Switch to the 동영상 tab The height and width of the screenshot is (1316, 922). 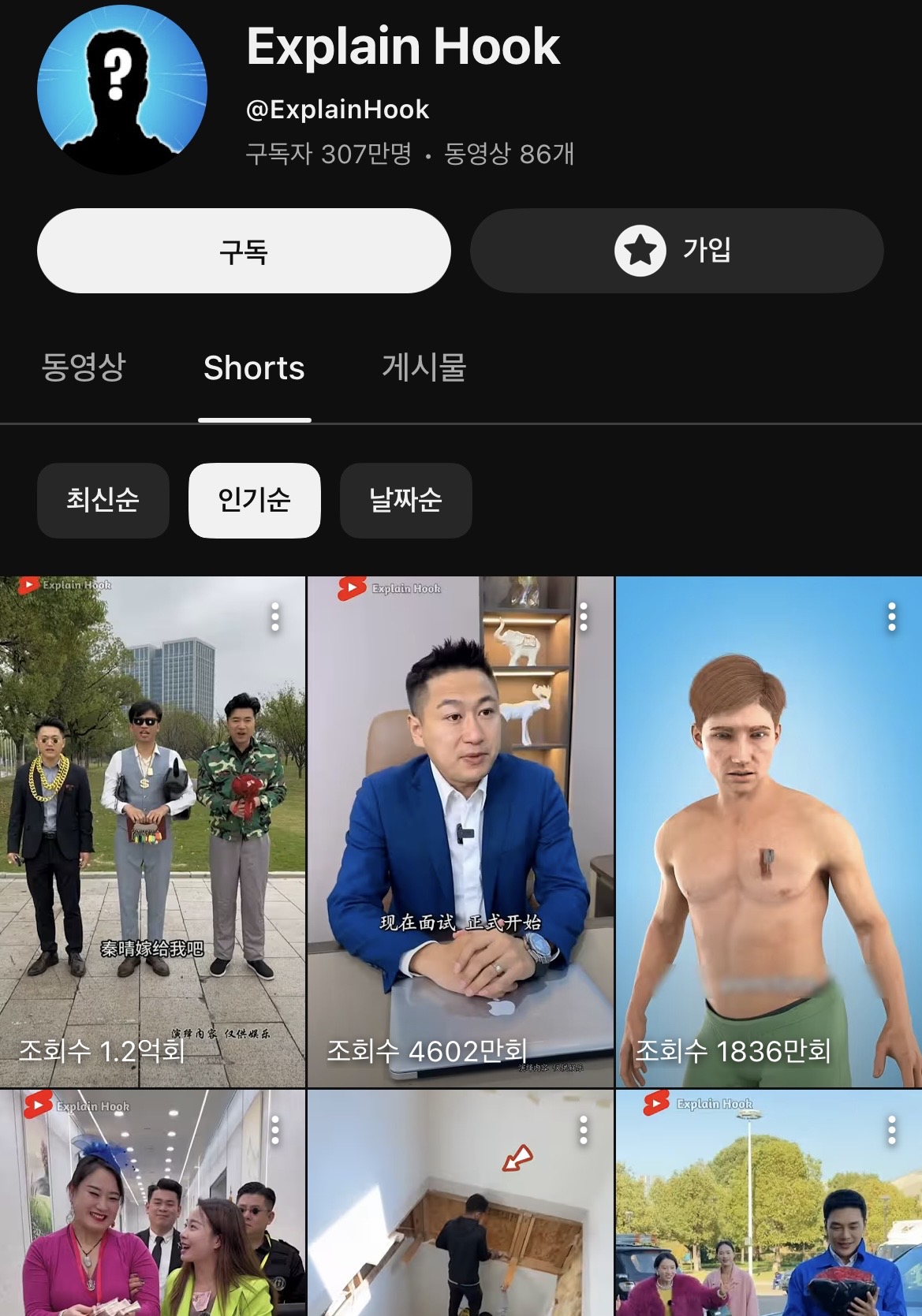coord(83,367)
